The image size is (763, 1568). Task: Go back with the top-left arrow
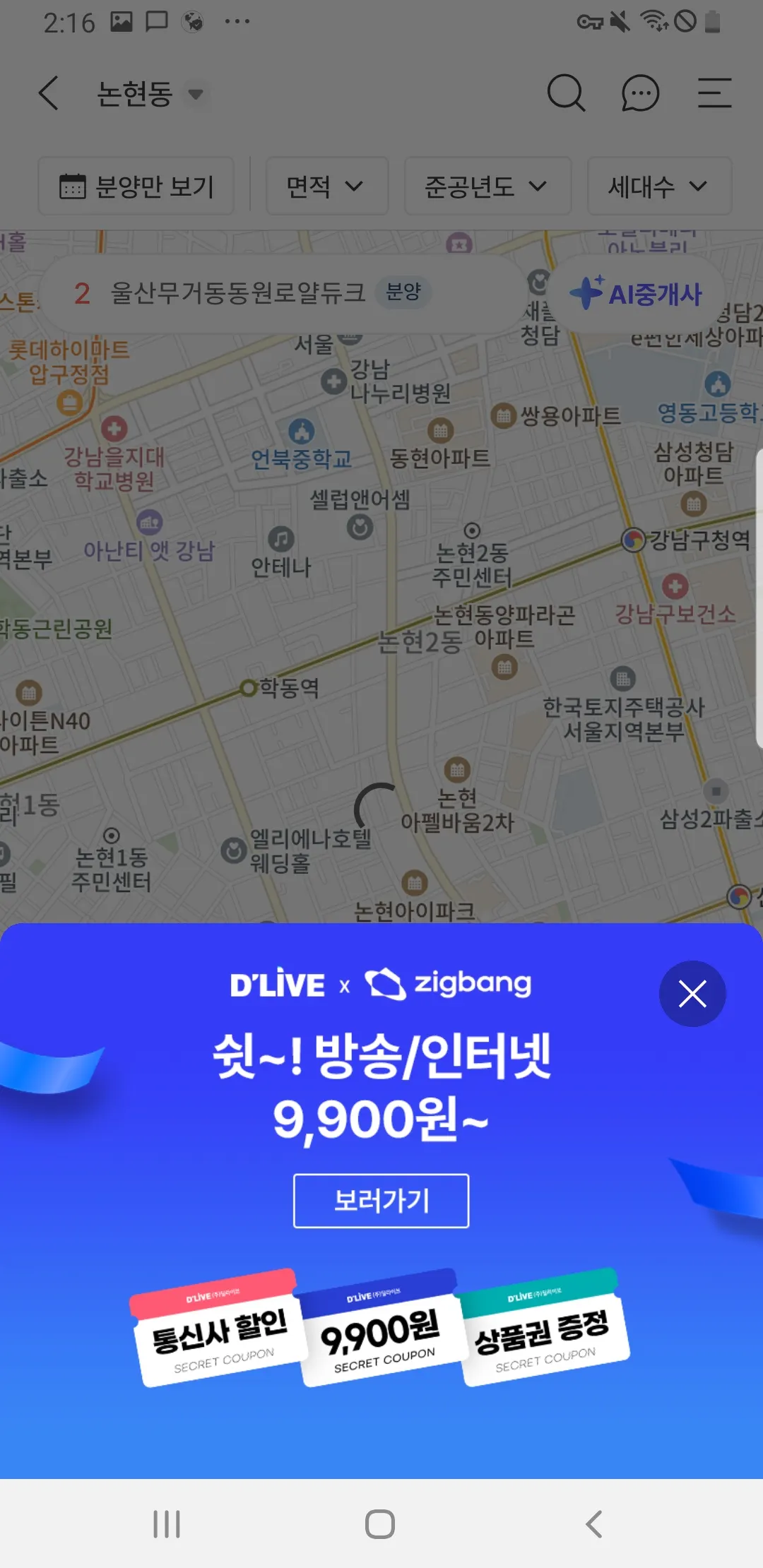tap(48, 93)
